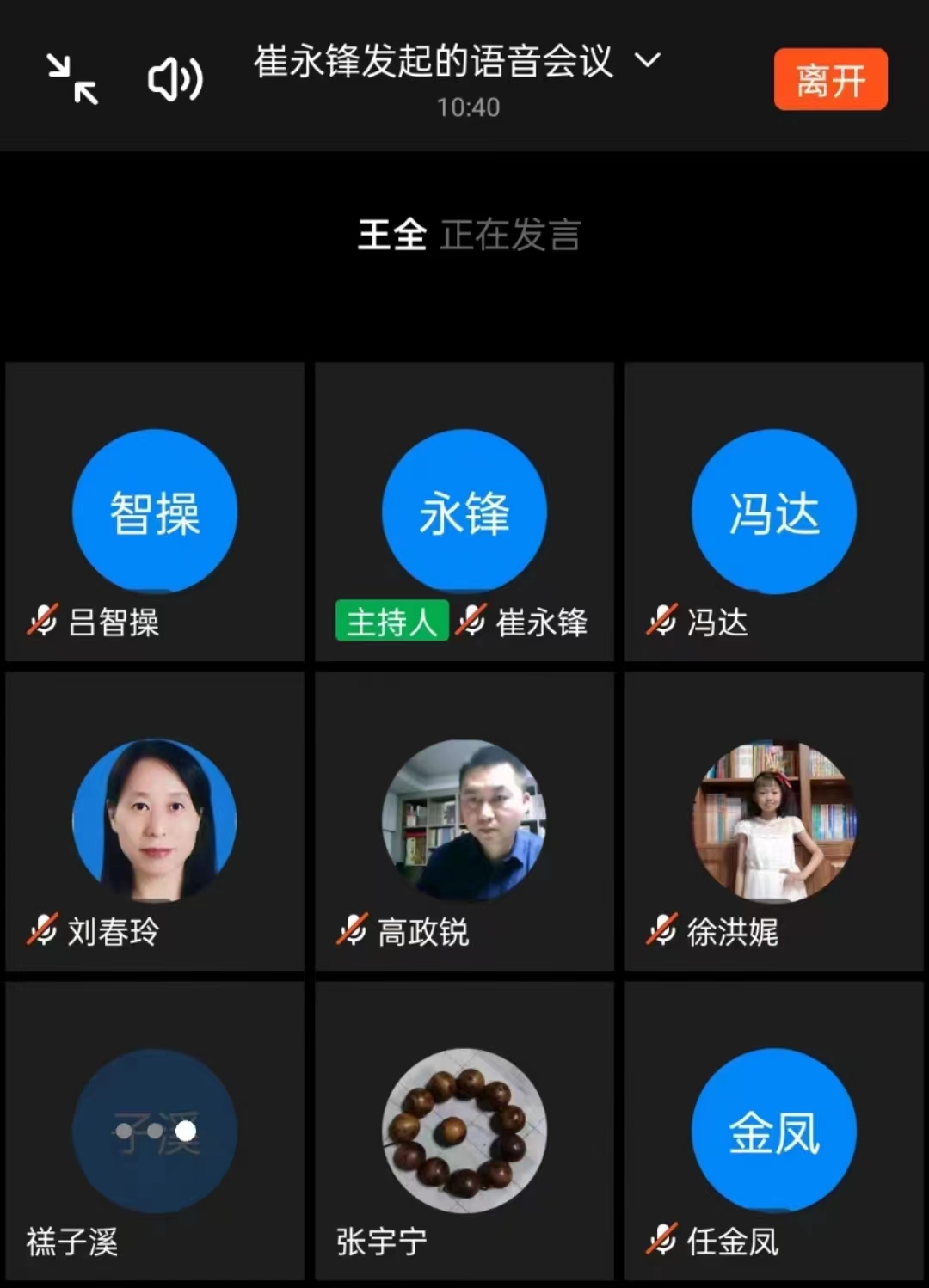
Task: Tap participant tile 徐洪娓
Action: pyautogui.click(x=774, y=822)
